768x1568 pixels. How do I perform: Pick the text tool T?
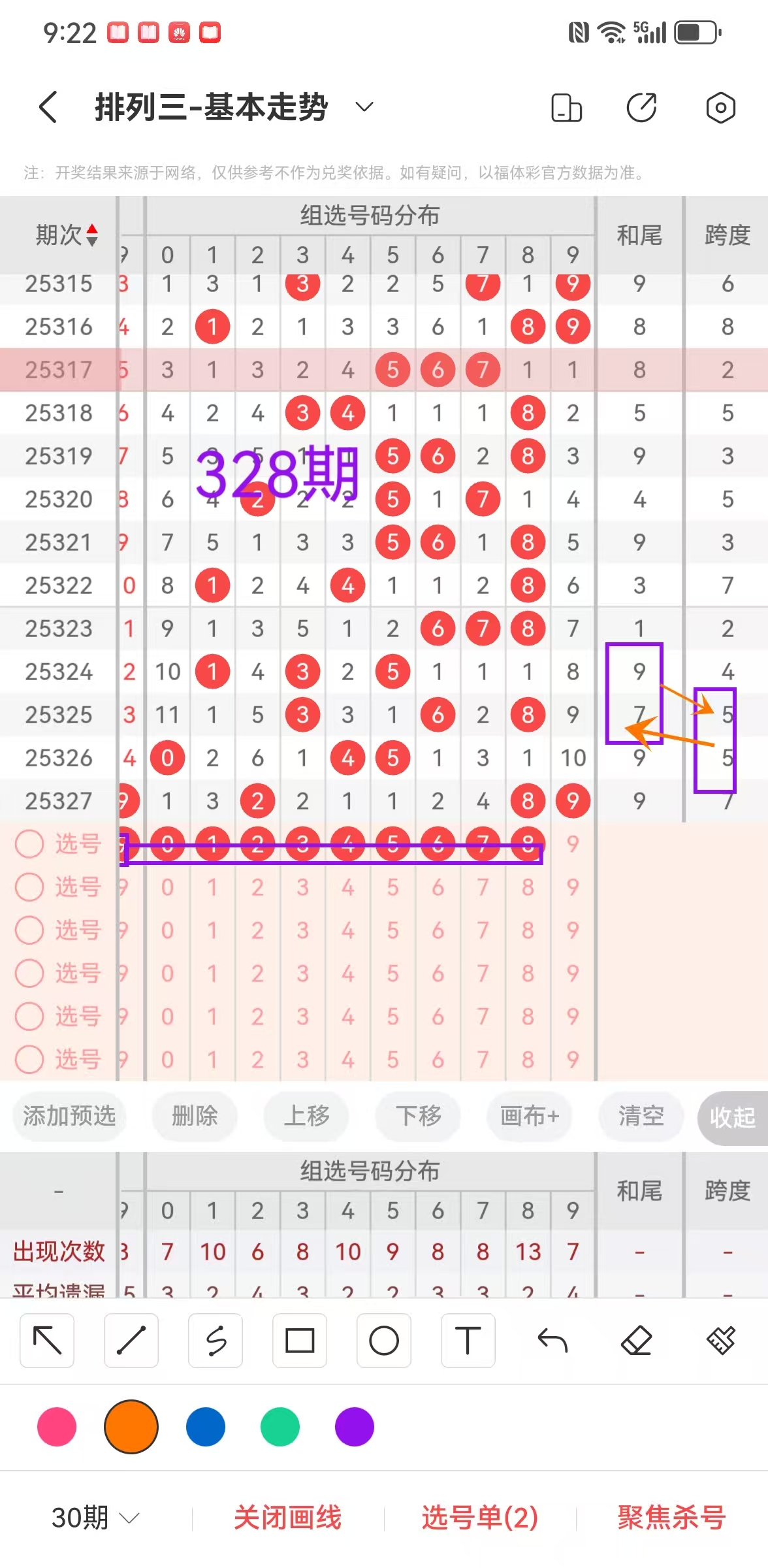(x=468, y=1341)
